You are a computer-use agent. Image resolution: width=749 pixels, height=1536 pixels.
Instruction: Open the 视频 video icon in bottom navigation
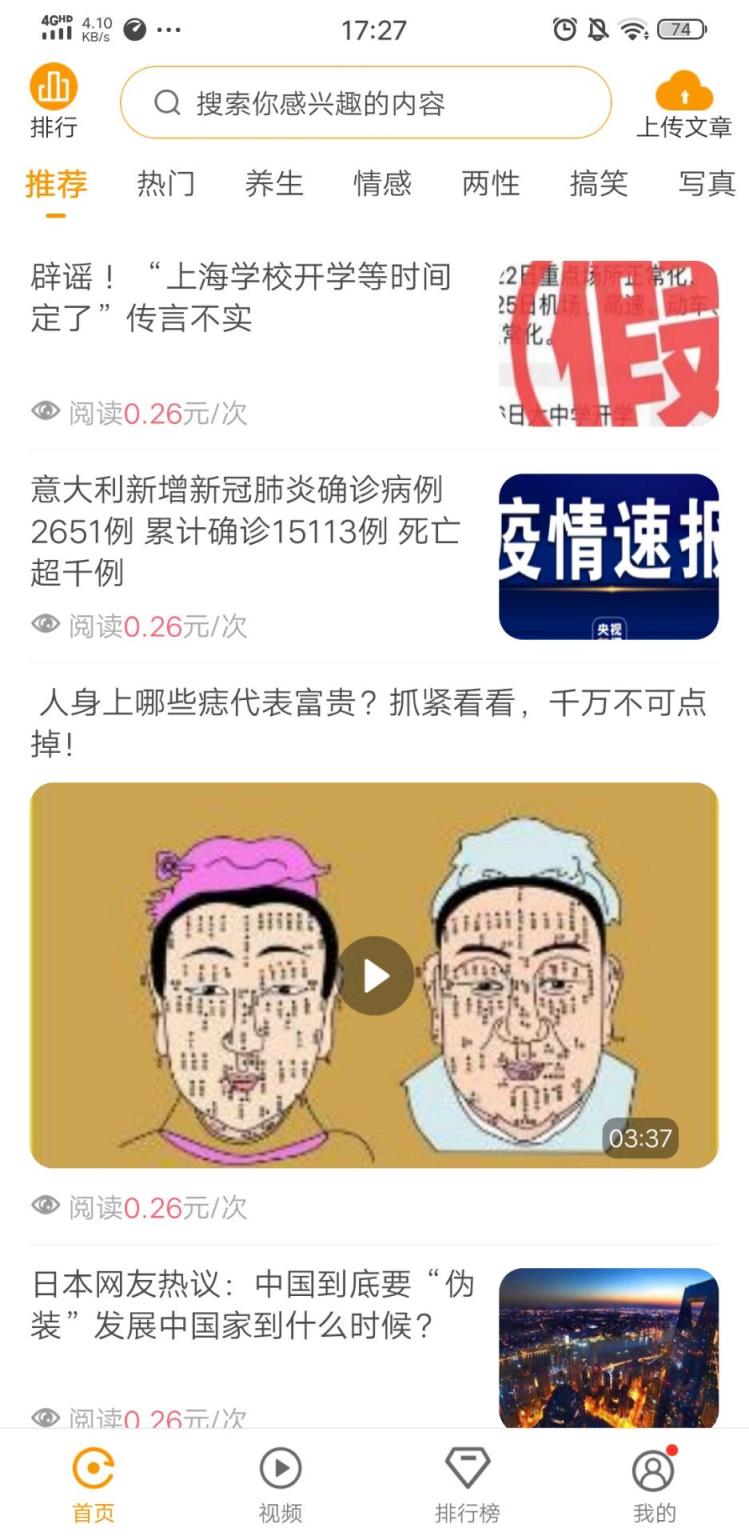pos(280,1468)
